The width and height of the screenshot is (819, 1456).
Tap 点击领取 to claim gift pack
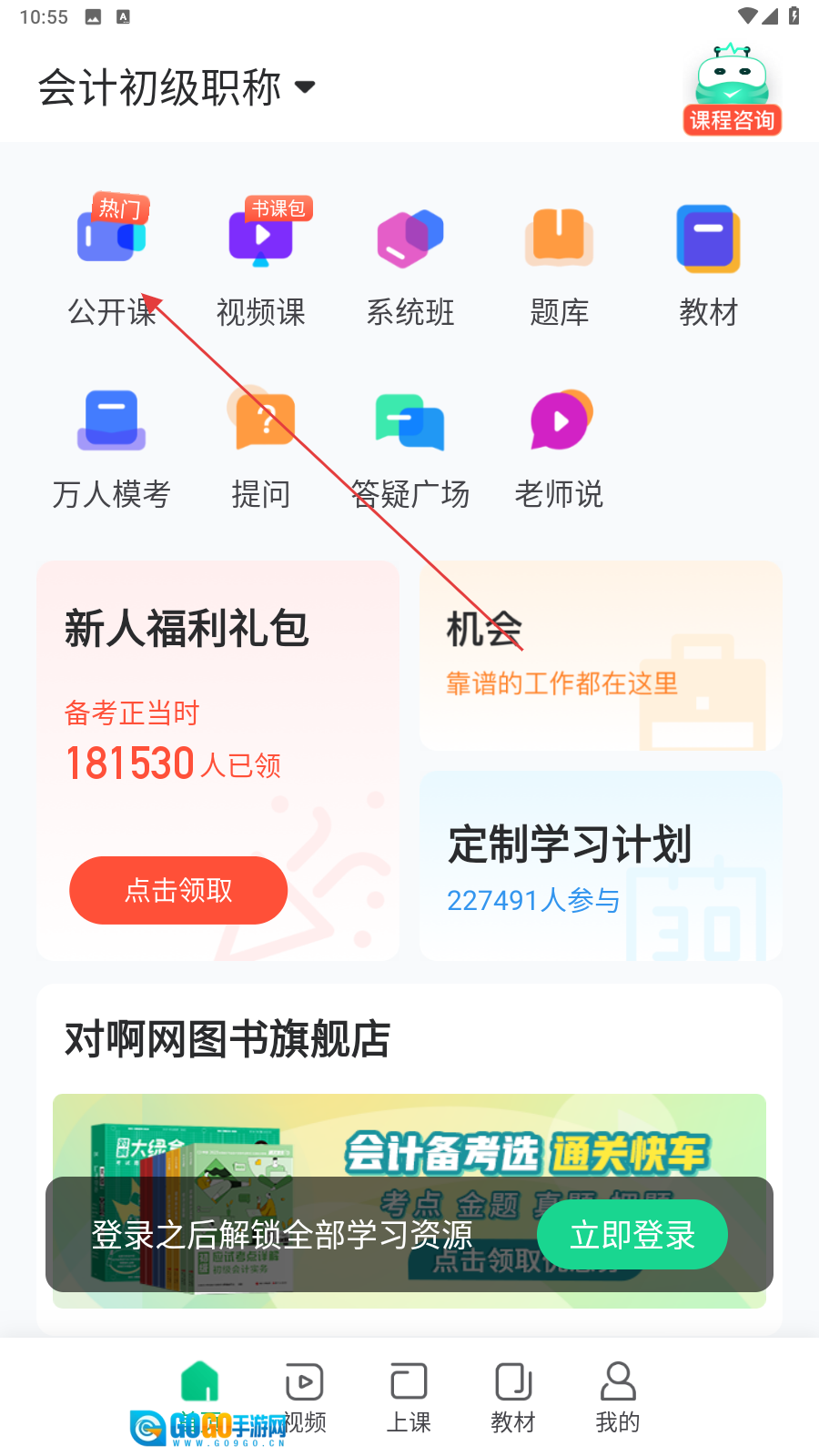coord(178,890)
